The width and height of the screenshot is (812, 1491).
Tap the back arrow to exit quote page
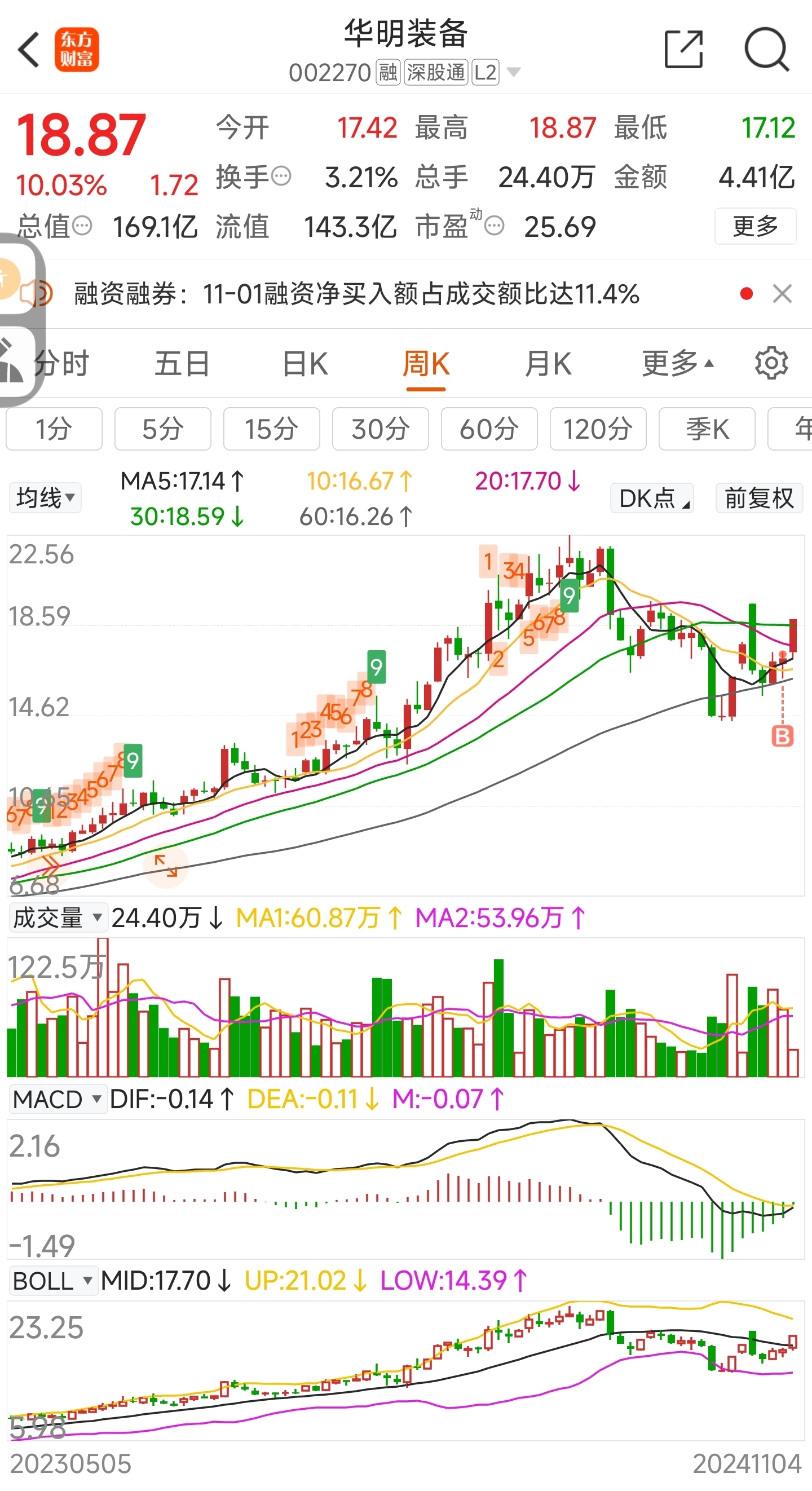pos(28,50)
